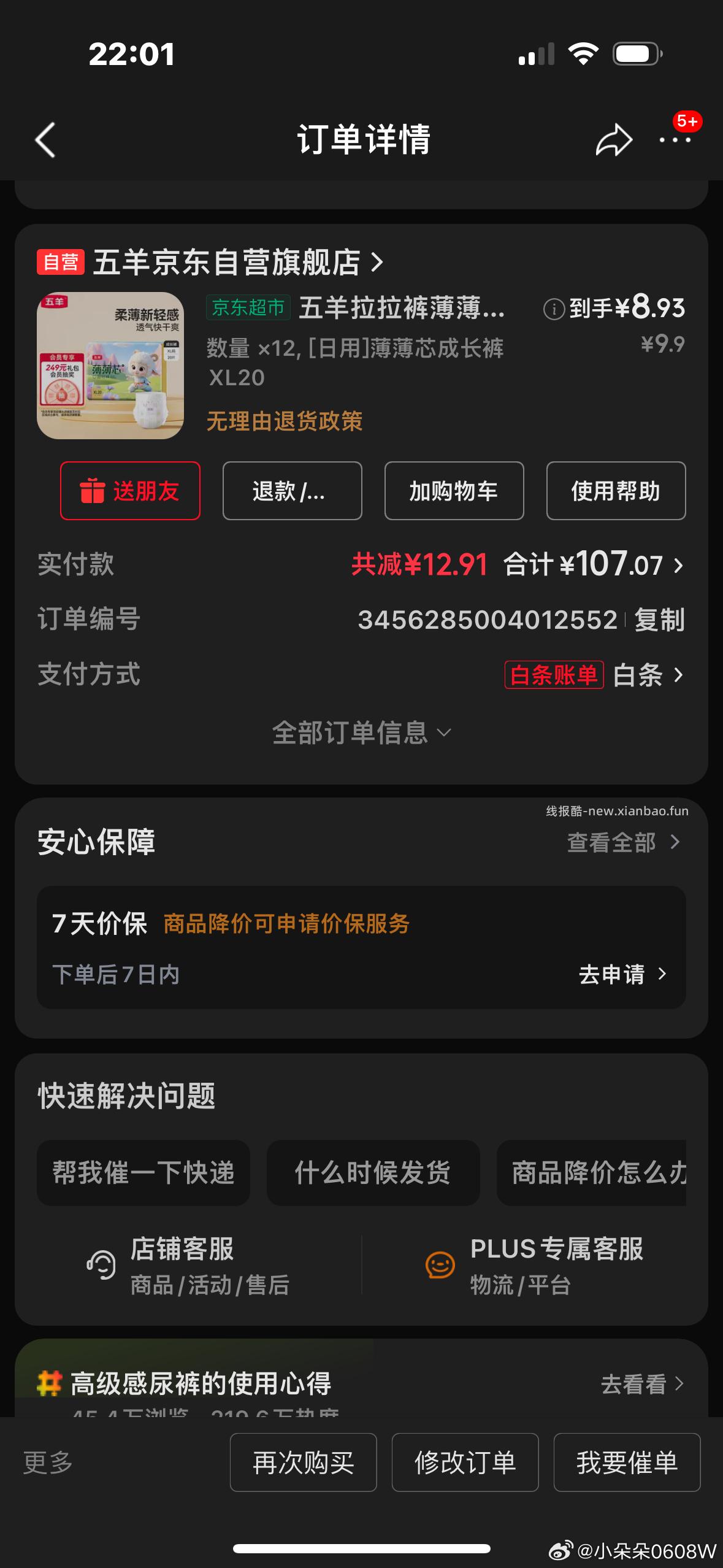
Task: Tap 复制 to copy order number
Action: [x=657, y=620]
